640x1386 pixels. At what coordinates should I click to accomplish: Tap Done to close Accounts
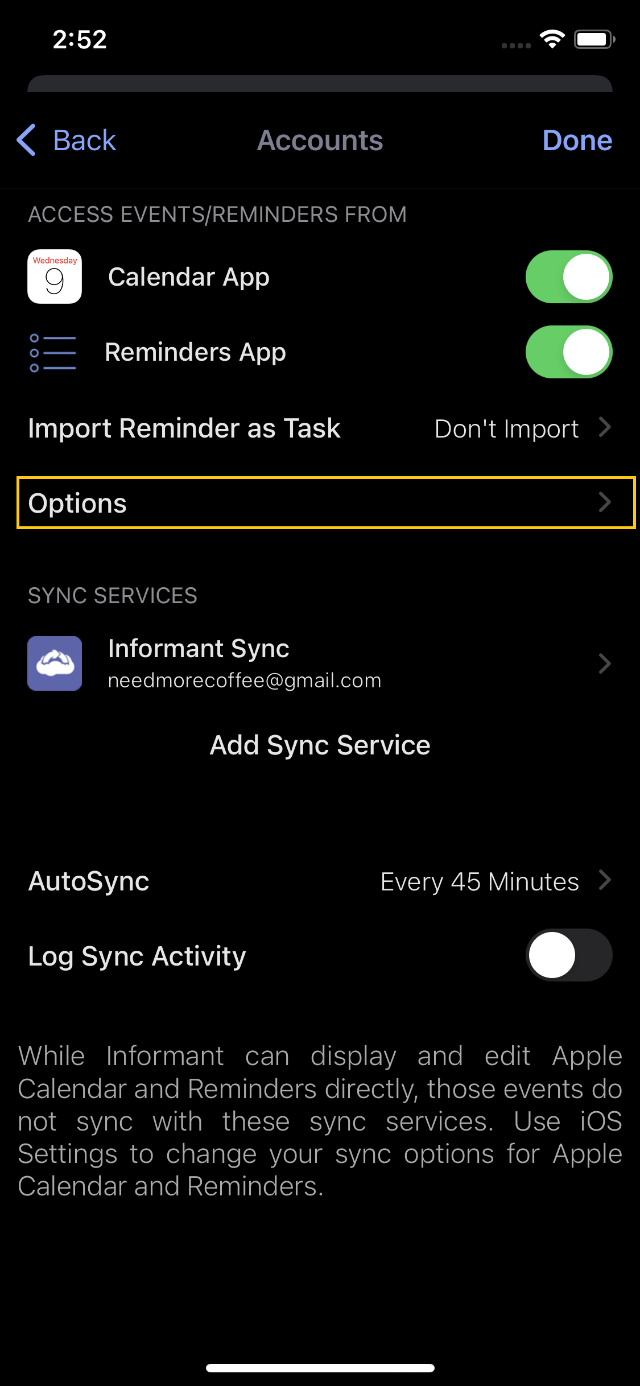(577, 140)
